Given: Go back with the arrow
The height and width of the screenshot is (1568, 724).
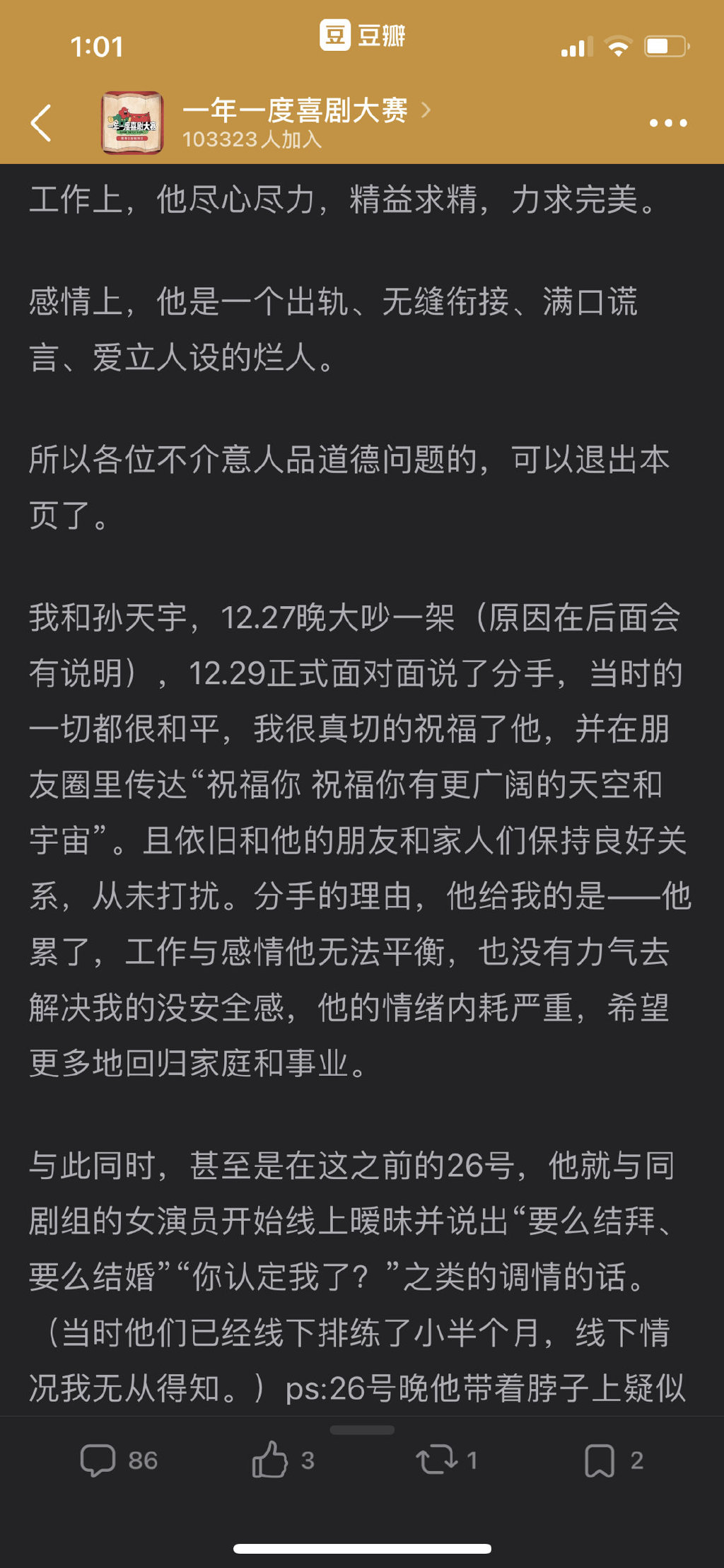Looking at the screenshot, I should 42,123.
